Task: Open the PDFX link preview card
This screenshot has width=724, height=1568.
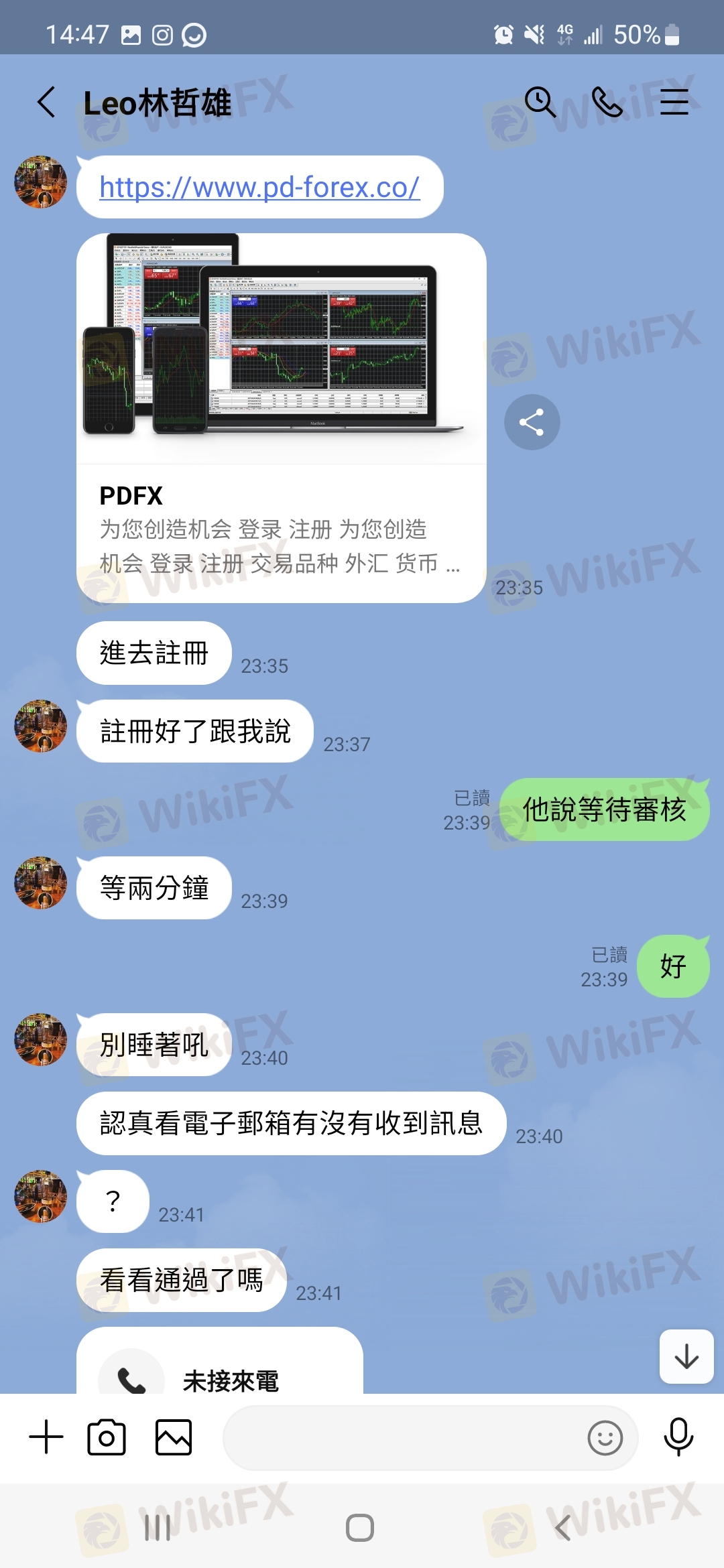Action: coord(282,418)
